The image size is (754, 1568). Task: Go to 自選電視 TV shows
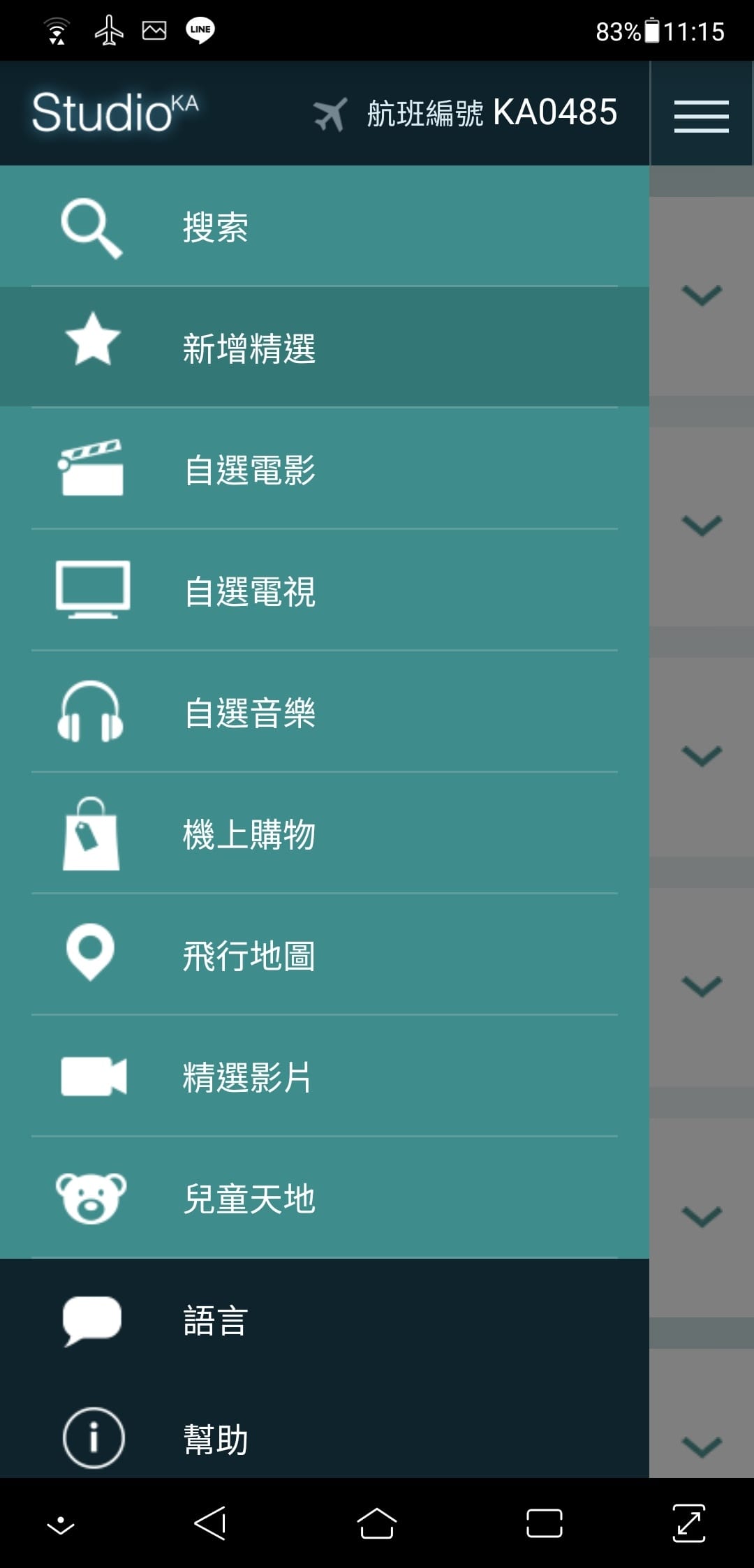click(x=324, y=591)
